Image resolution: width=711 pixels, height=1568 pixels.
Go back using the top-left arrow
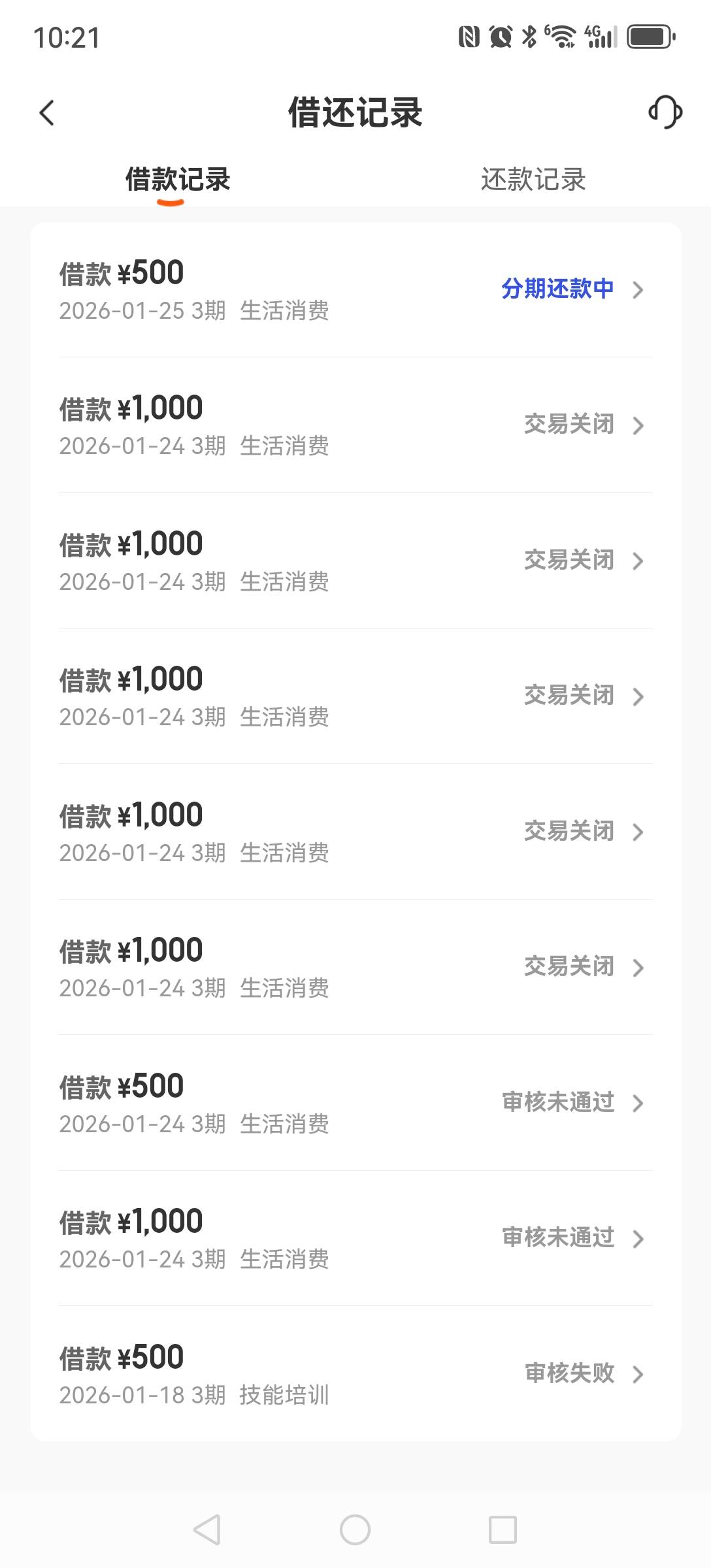click(x=47, y=113)
